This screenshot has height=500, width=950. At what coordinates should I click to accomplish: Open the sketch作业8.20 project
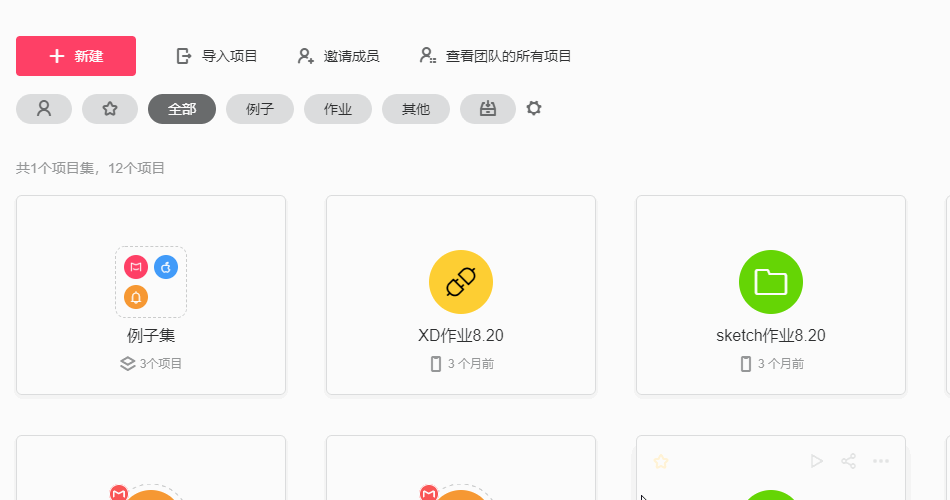coord(771,295)
